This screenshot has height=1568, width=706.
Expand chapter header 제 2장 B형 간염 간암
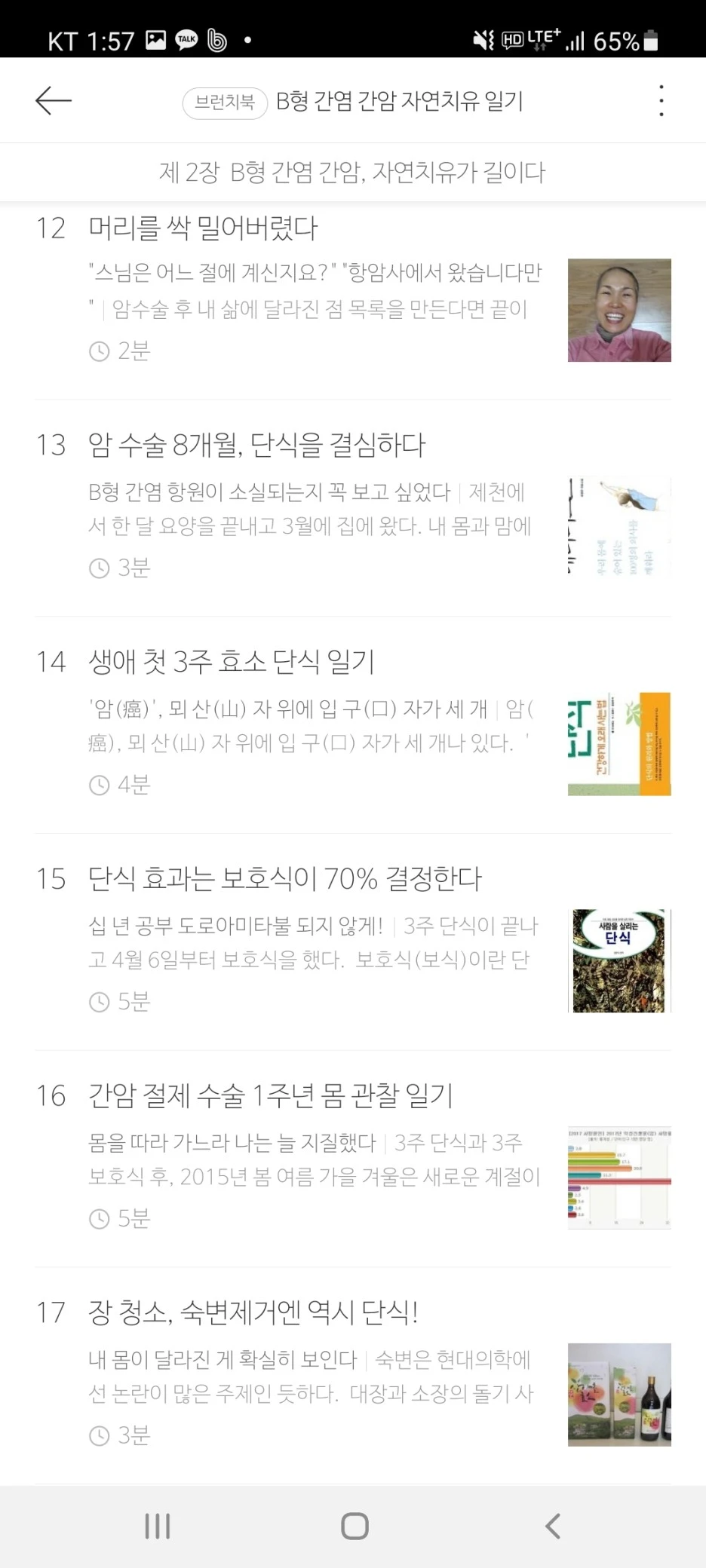pyautogui.click(x=353, y=172)
